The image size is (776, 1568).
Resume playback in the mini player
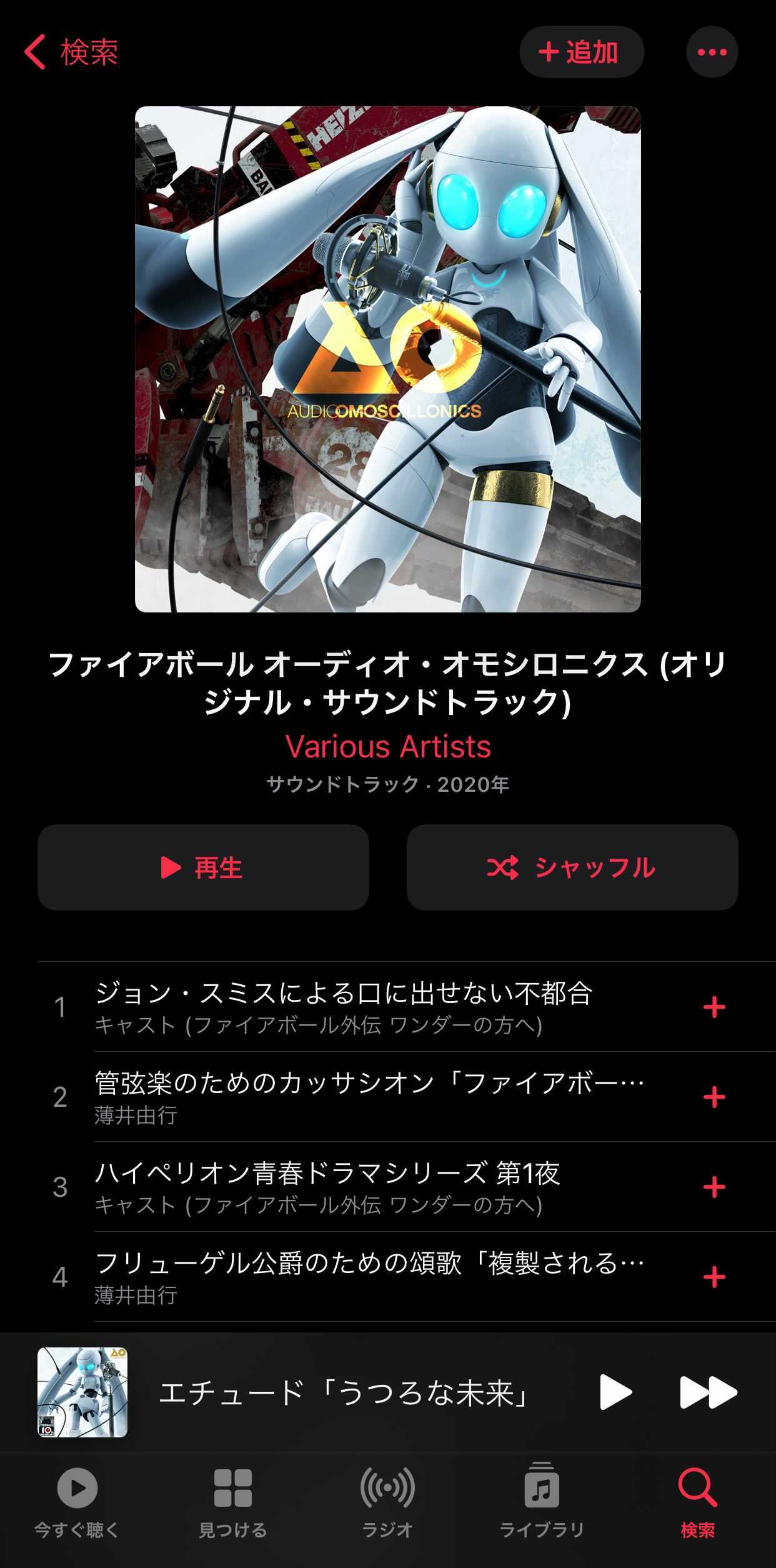pos(615,1392)
